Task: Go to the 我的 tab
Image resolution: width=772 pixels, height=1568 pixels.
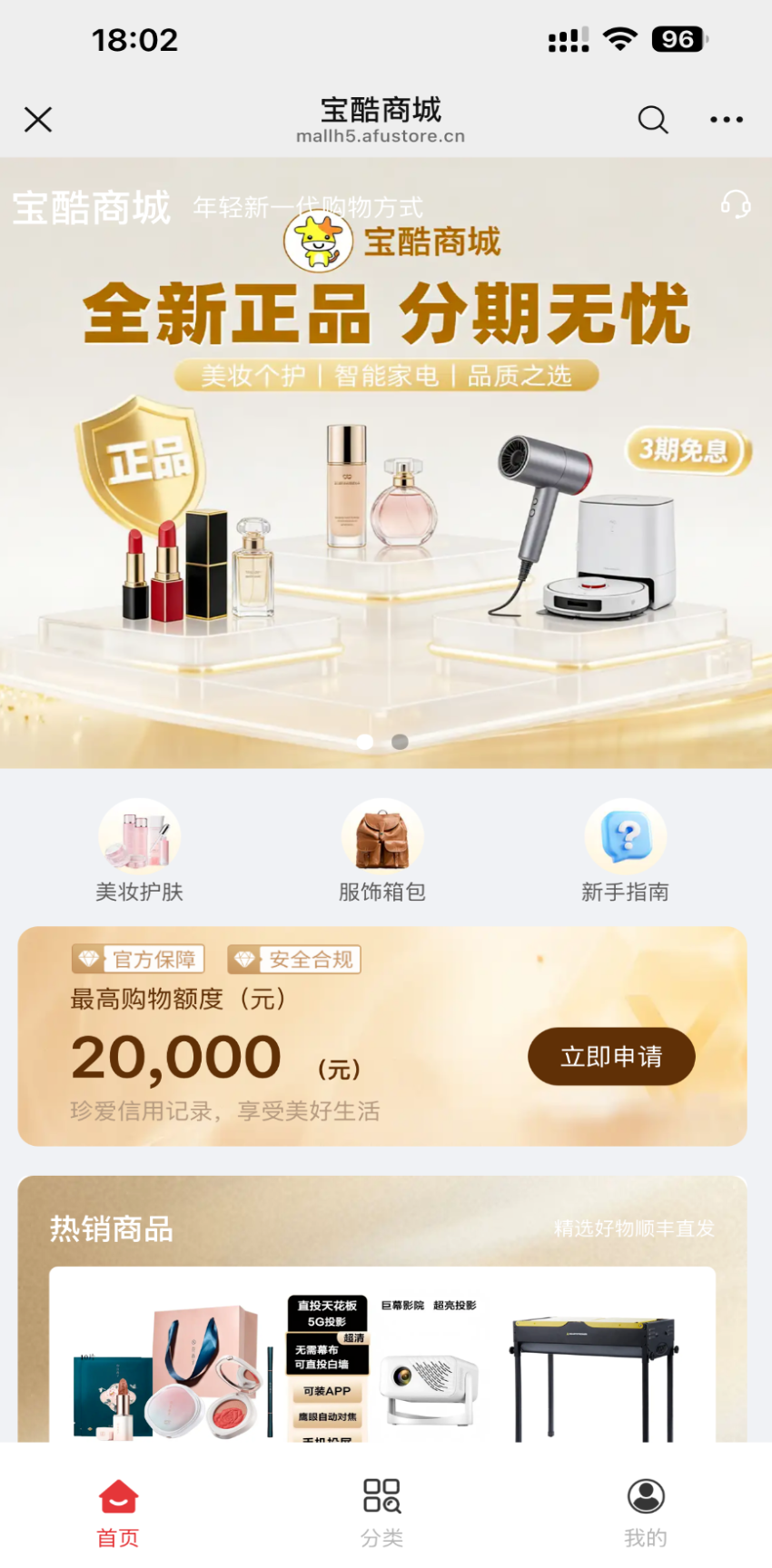Action: pyautogui.click(x=646, y=1512)
